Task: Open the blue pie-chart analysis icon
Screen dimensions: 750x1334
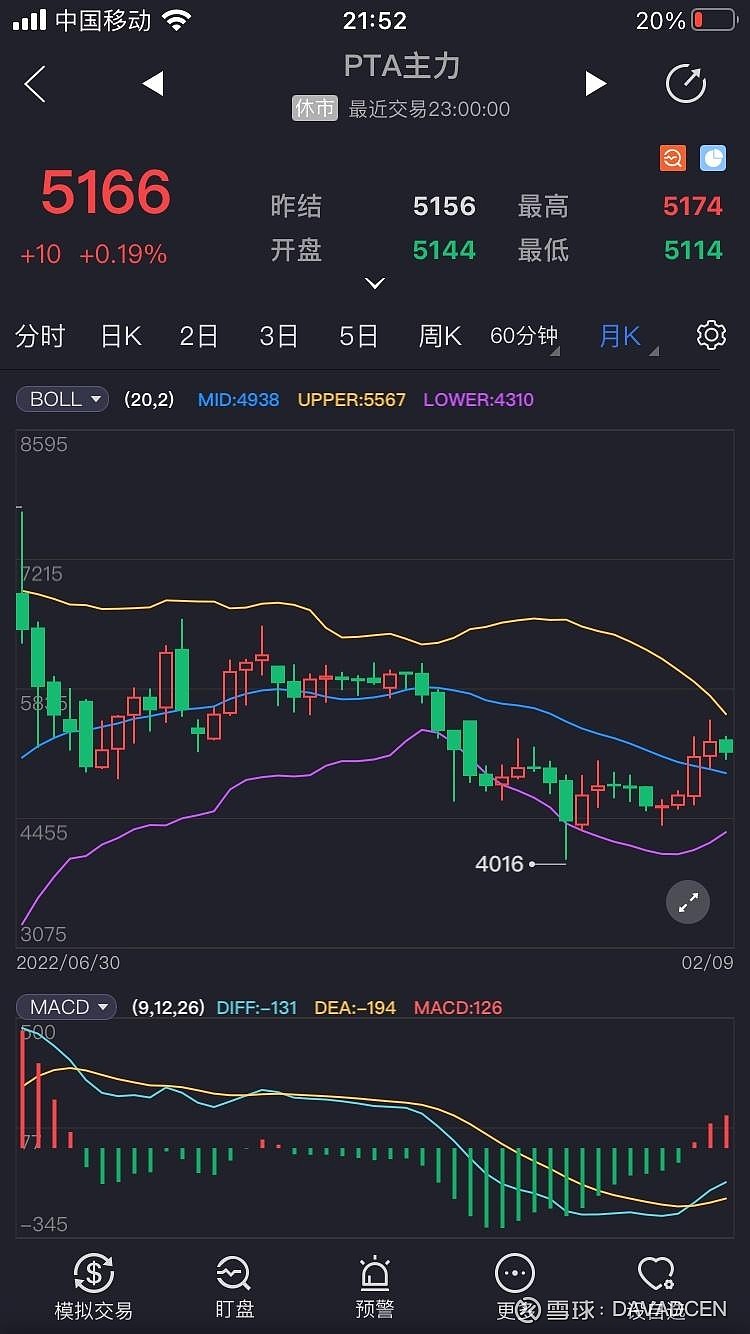Action: 712,158
